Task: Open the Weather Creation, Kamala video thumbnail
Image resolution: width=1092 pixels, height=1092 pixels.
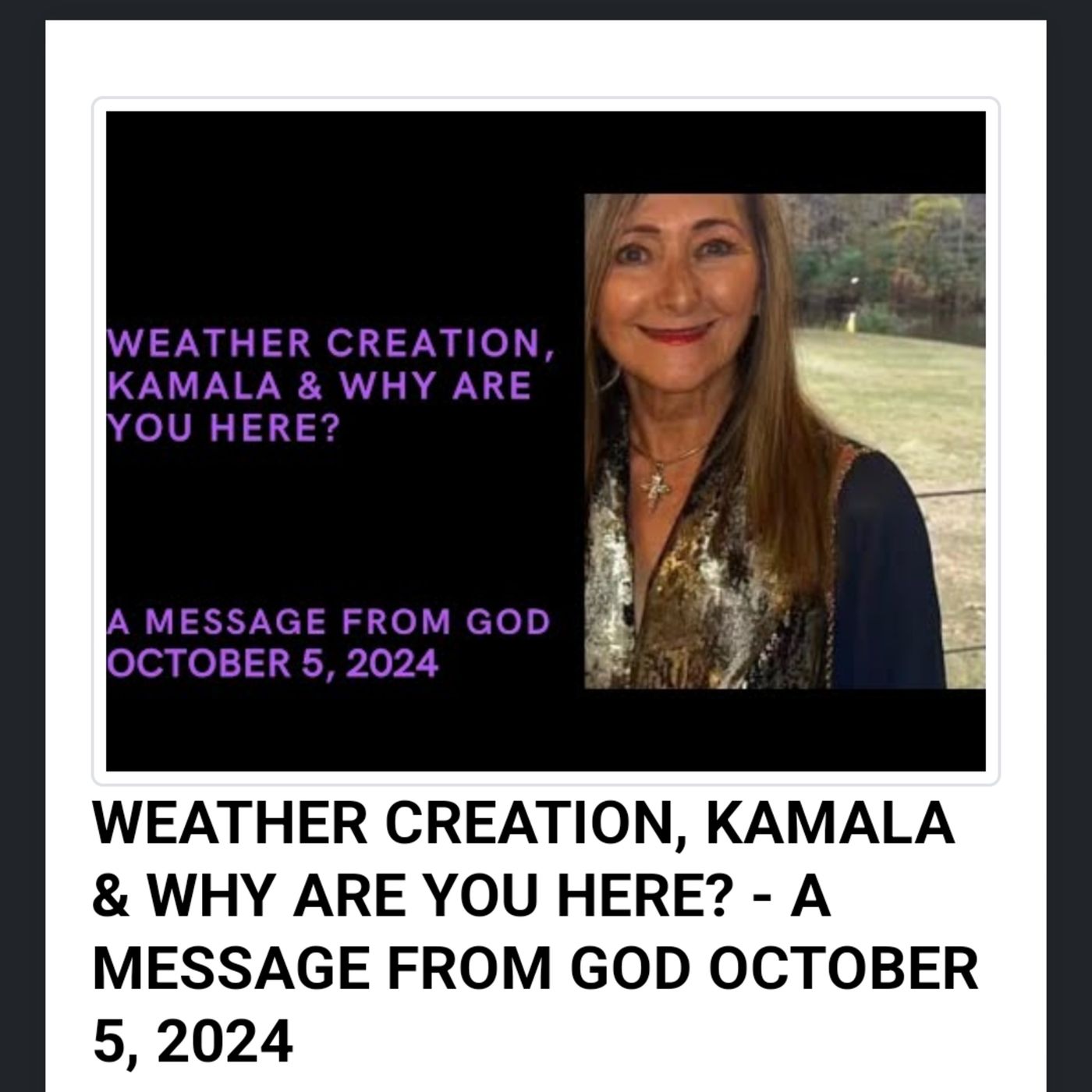Action: point(546,441)
